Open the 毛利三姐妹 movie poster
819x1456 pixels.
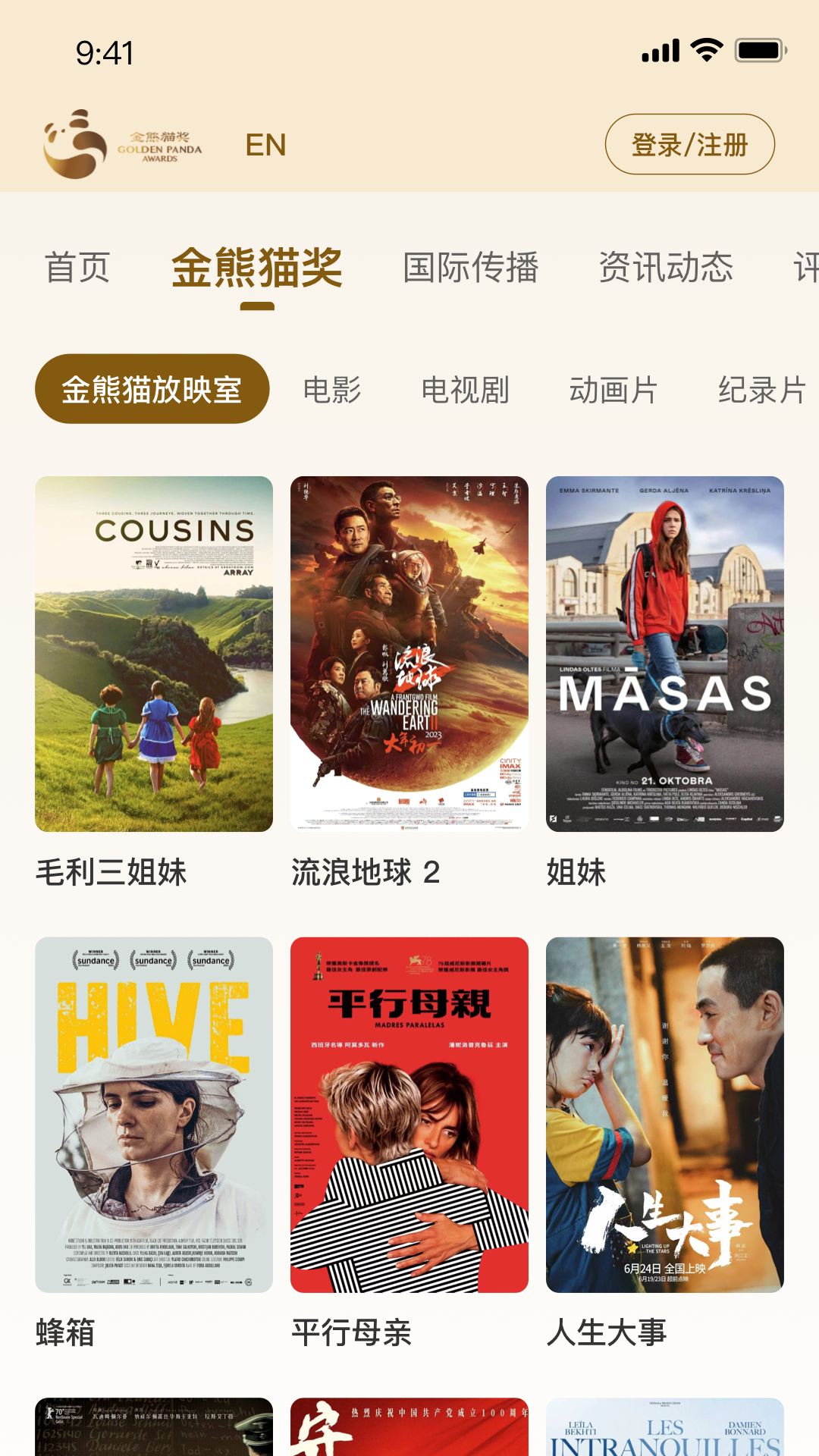[154, 654]
